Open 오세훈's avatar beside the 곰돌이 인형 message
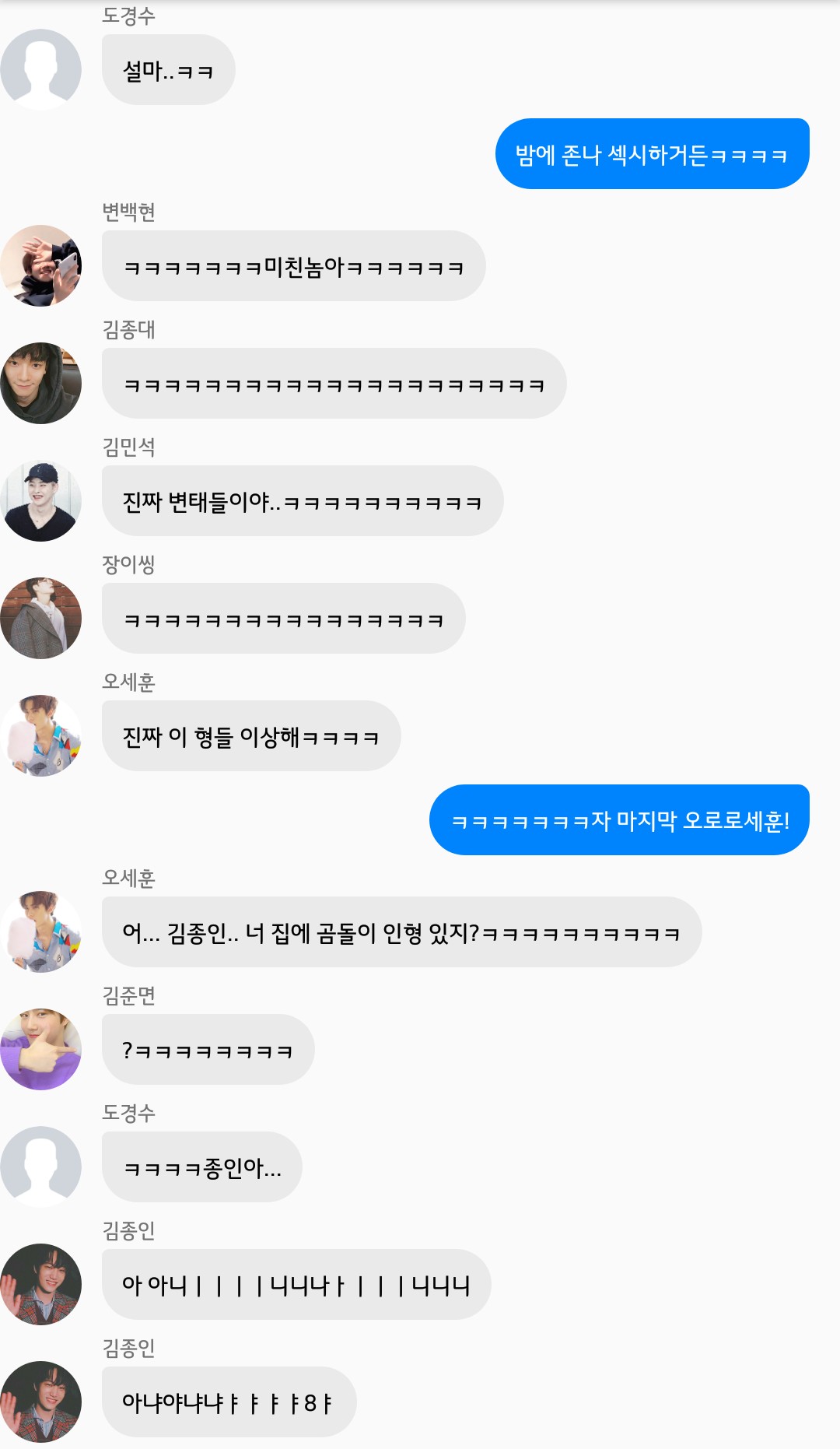Image resolution: width=840 pixels, height=1449 pixels. click(40, 932)
